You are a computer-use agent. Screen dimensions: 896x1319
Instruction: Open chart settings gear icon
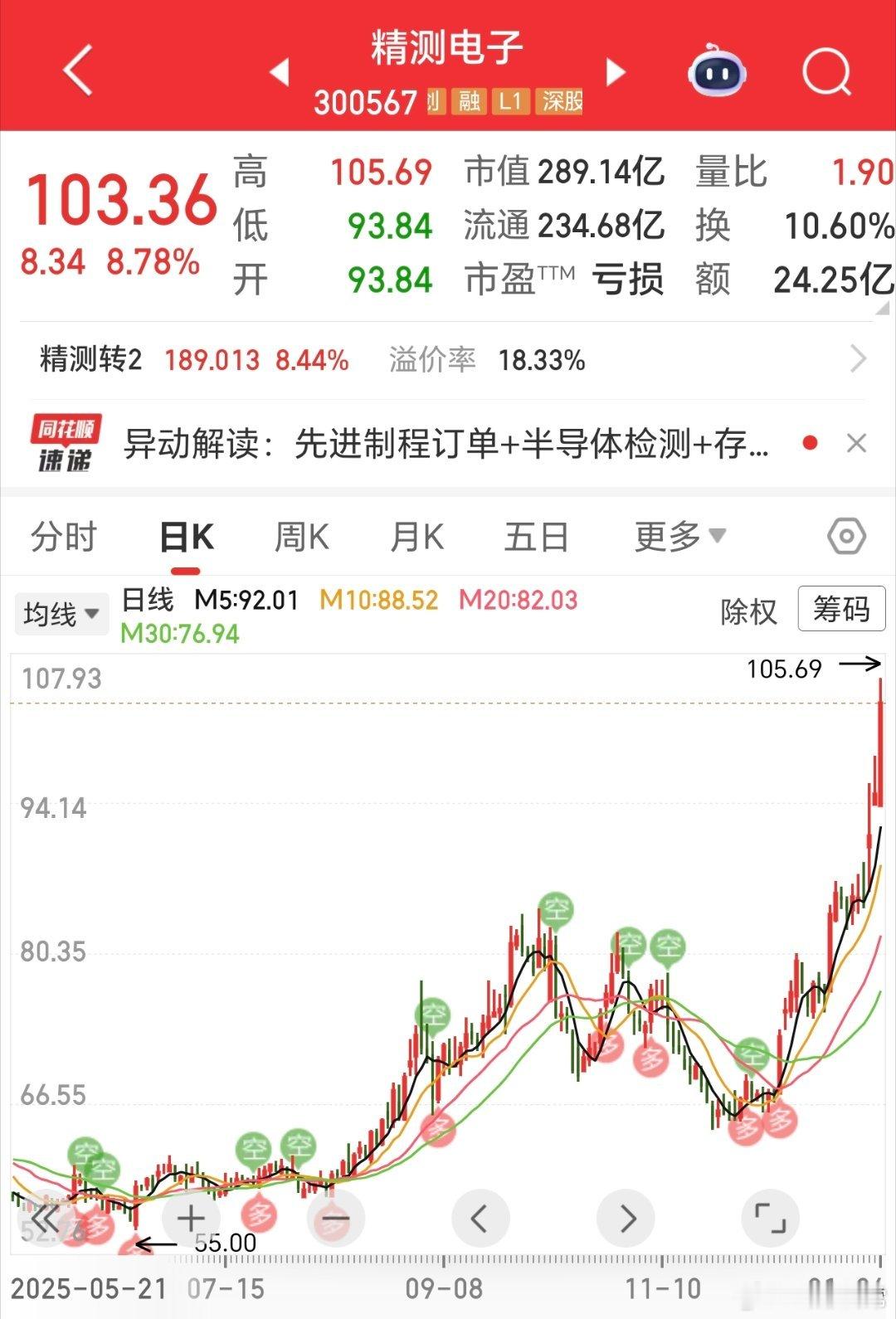point(845,536)
